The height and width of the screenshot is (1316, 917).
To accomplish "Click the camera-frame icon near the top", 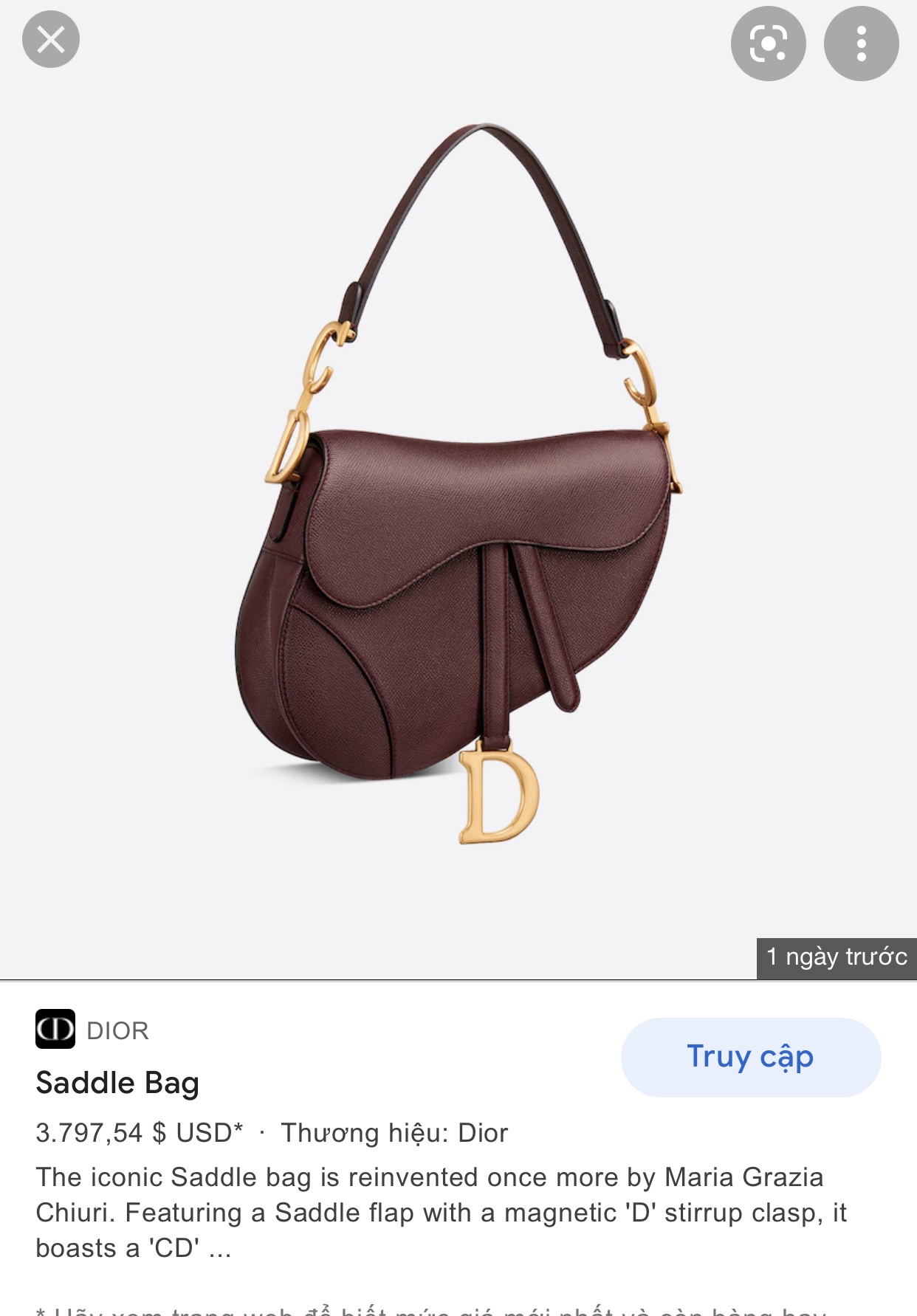I will click(x=769, y=43).
